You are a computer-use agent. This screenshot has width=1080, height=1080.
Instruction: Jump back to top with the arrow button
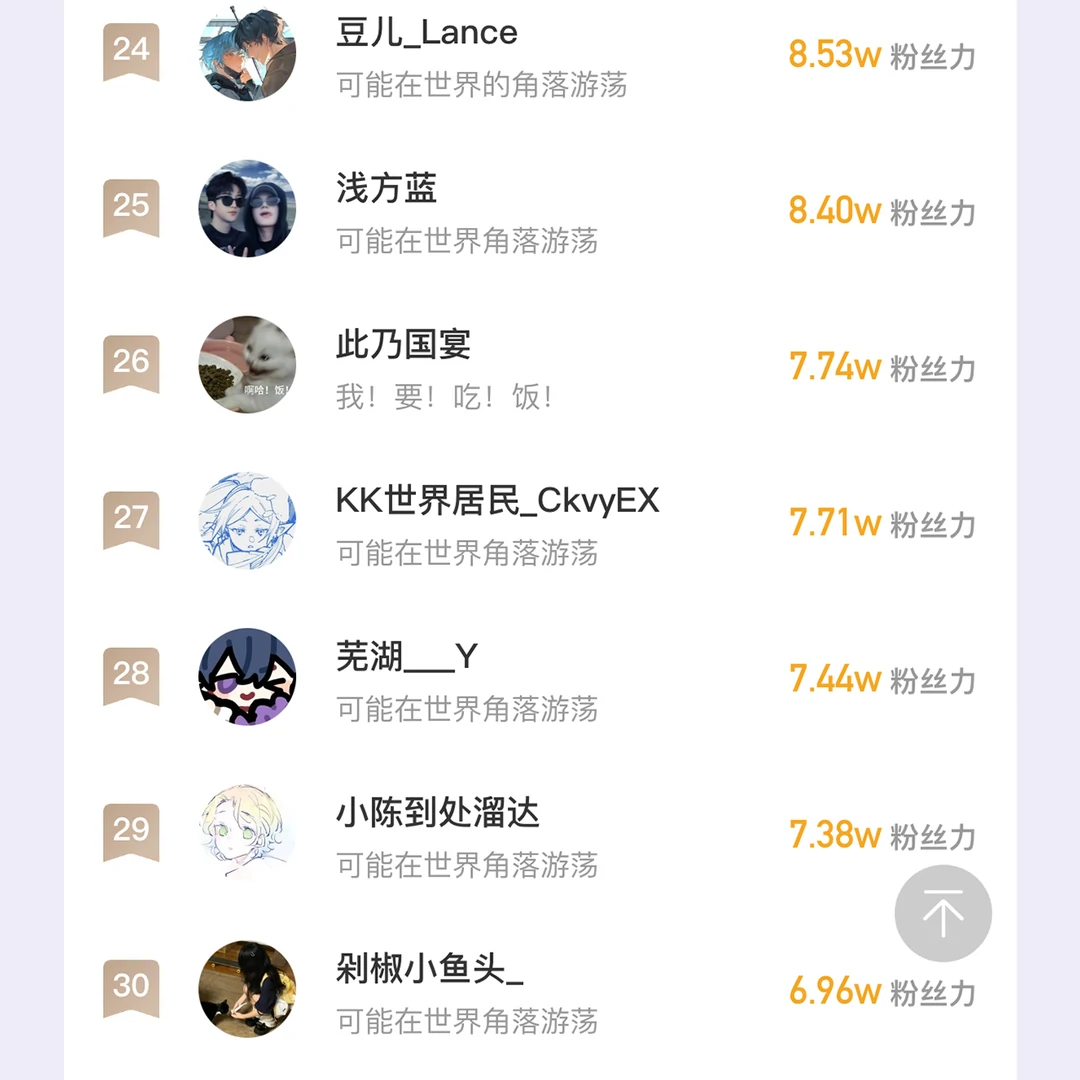pos(942,914)
